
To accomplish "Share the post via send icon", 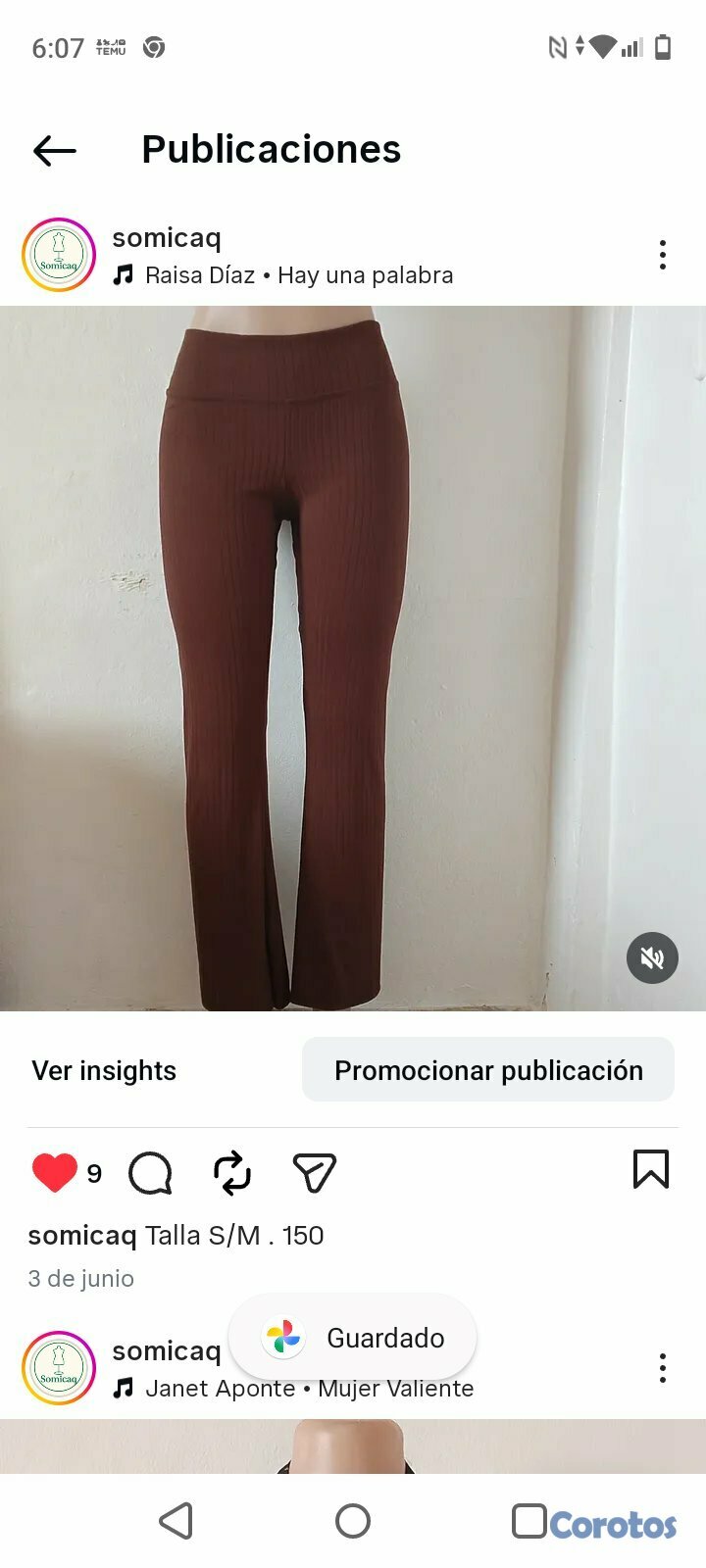I will [315, 1172].
